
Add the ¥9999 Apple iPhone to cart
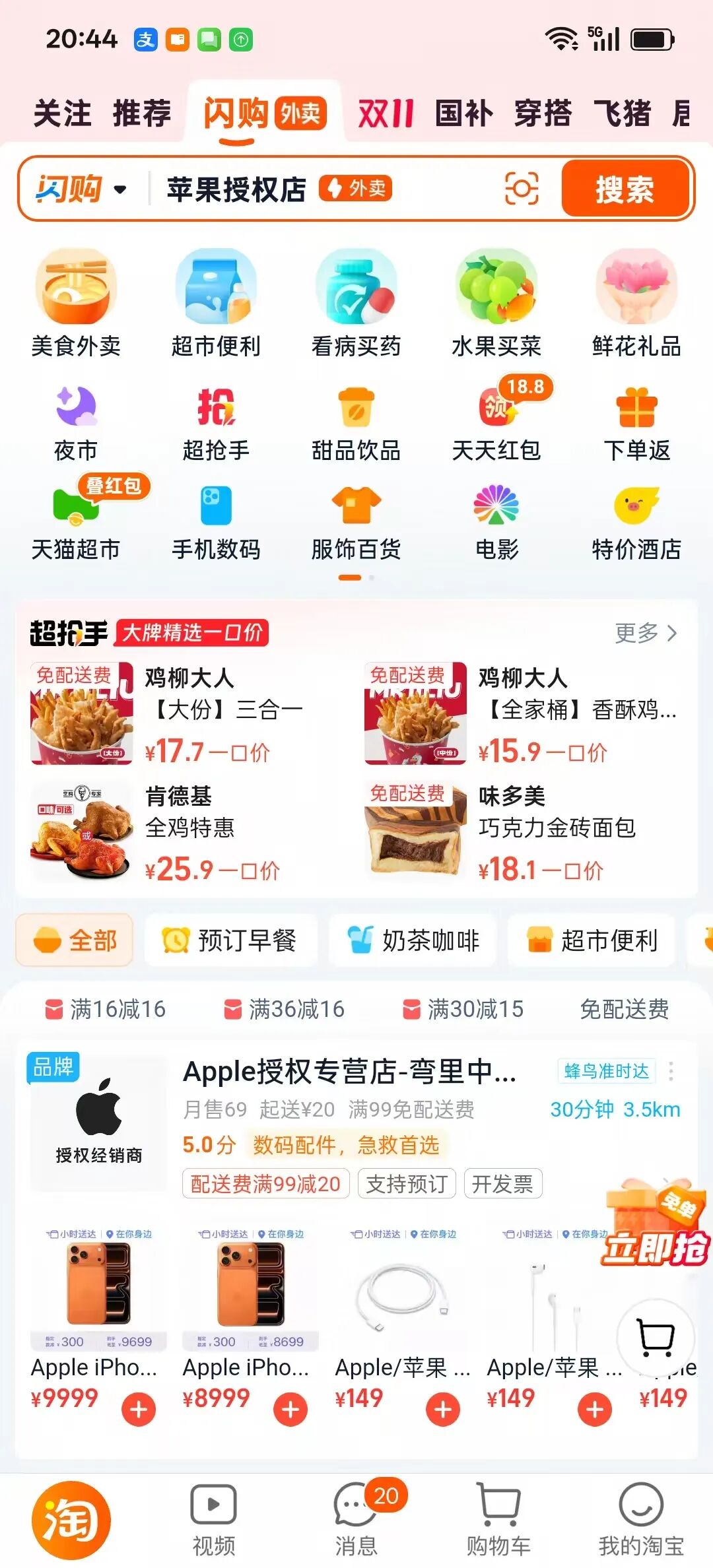[x=139, y=1410]
